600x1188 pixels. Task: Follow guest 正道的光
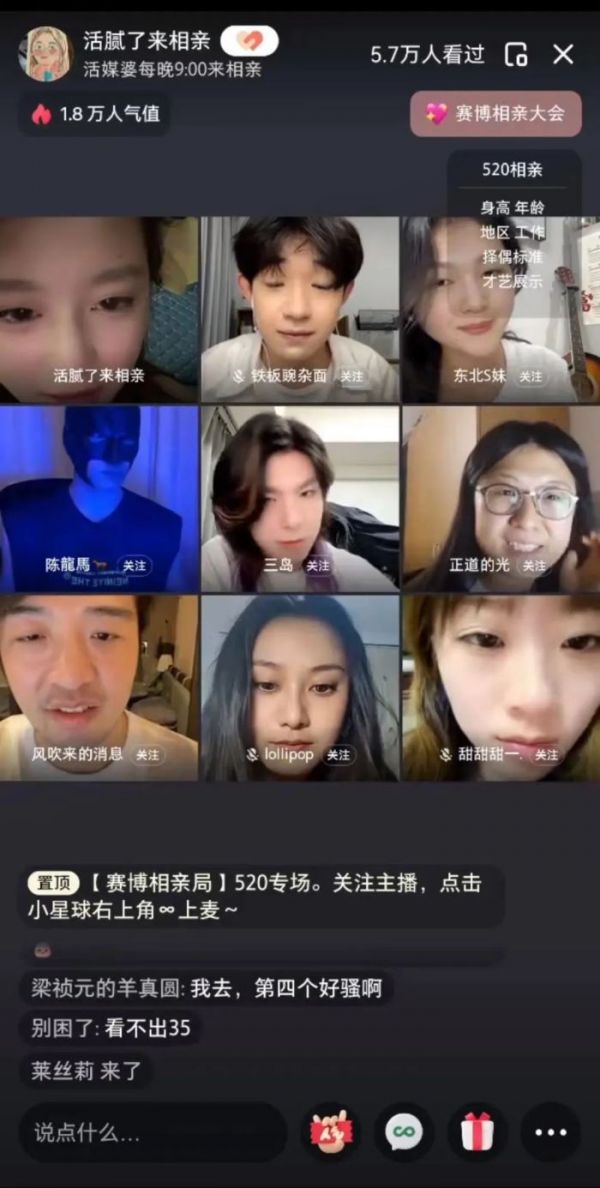pyautogui.click(x=534, y=565)
